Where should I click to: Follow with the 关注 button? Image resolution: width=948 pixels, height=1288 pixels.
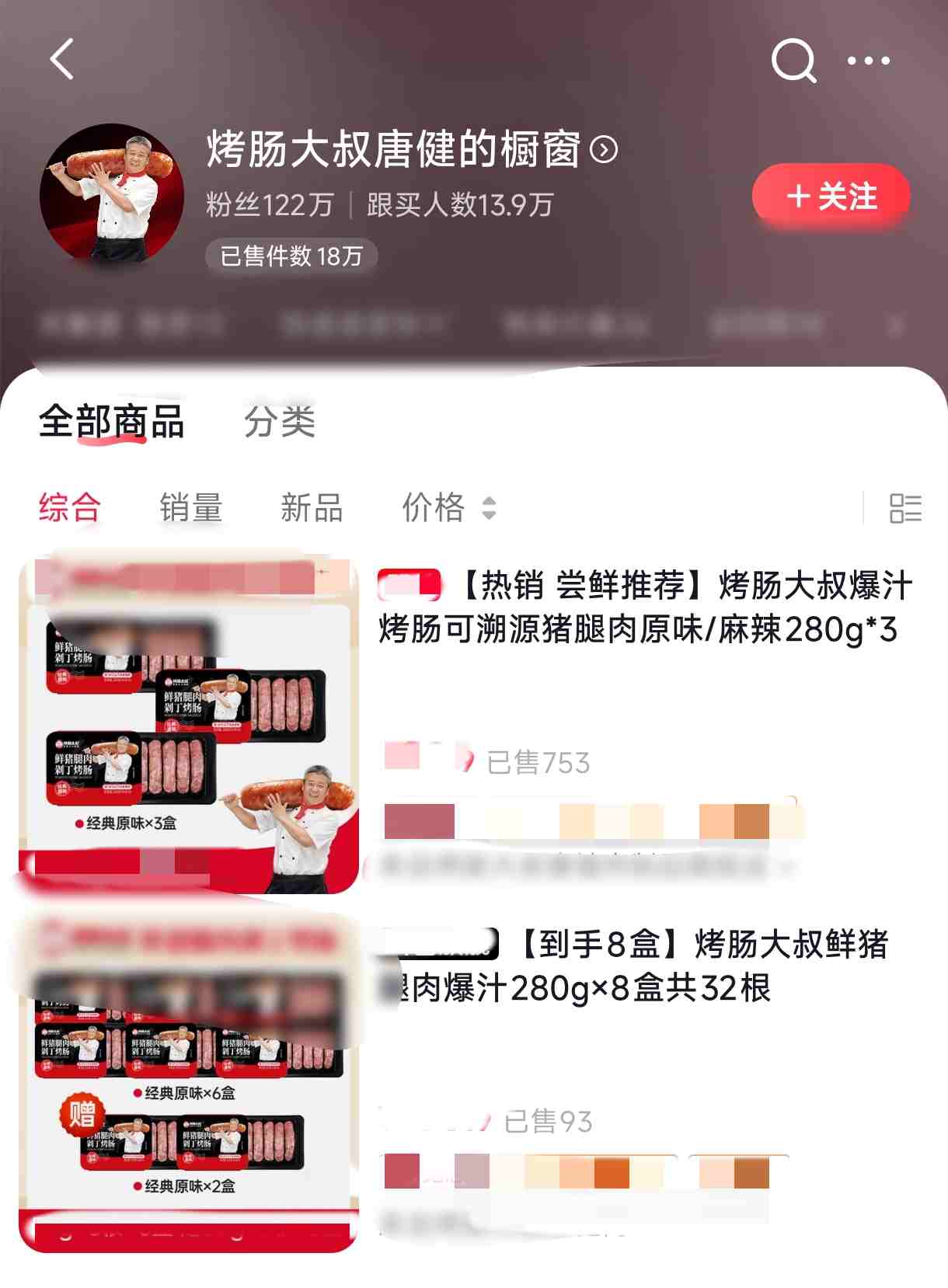(831, 197)
